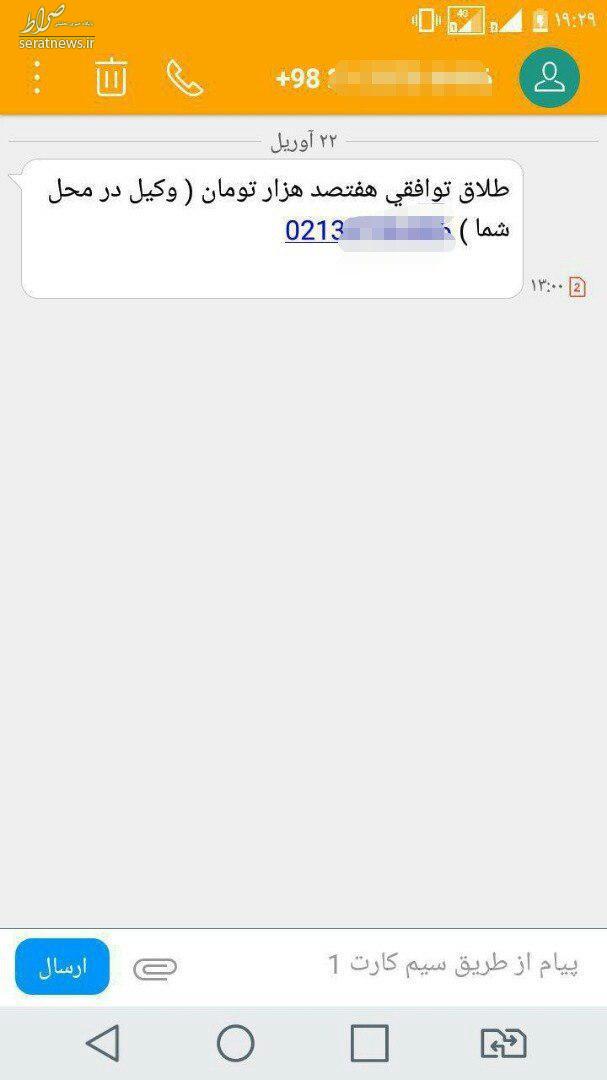This screenshot has height=1080, width=607.
Task: Open the sender's contact profile
Action: pyautogui.click(x=549, y=78)
